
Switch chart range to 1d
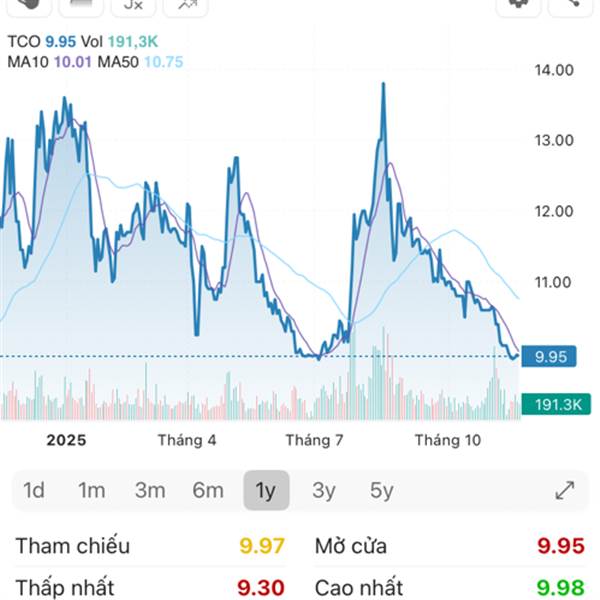34,490
